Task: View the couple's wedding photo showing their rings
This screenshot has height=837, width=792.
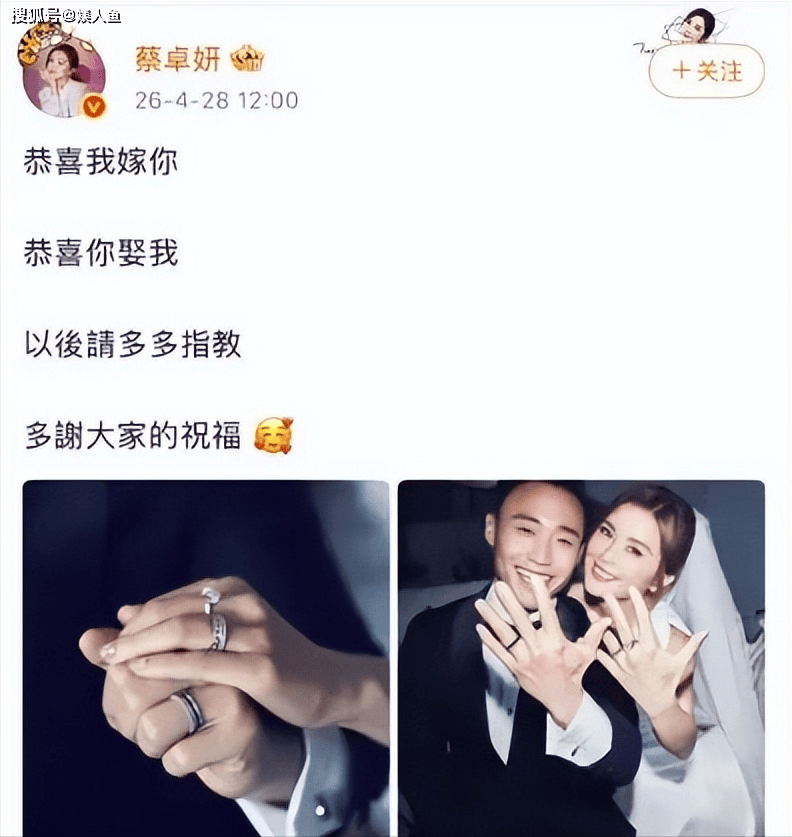Action: (581, 657)
